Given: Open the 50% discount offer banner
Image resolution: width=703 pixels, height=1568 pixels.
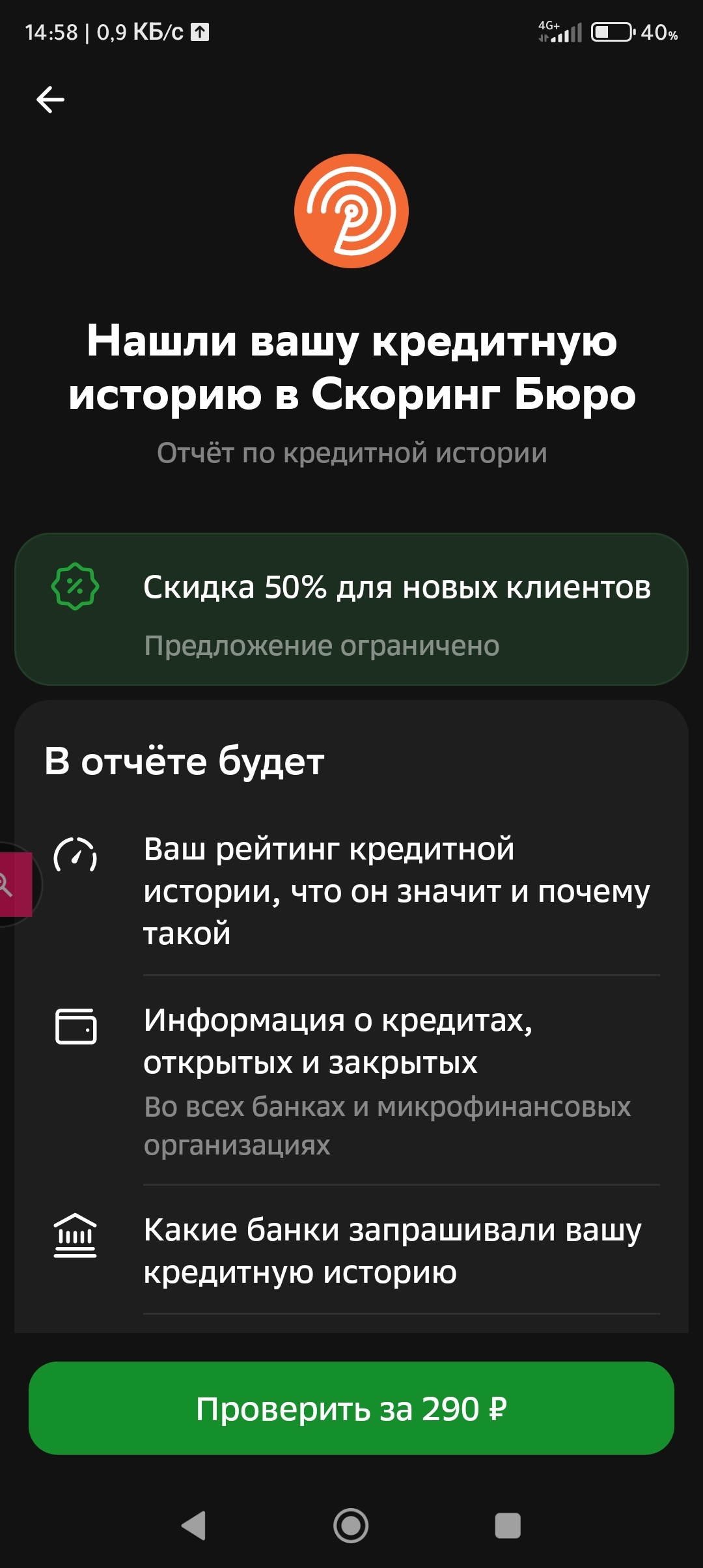Looking at the screenshot, I should pos(351,609).
